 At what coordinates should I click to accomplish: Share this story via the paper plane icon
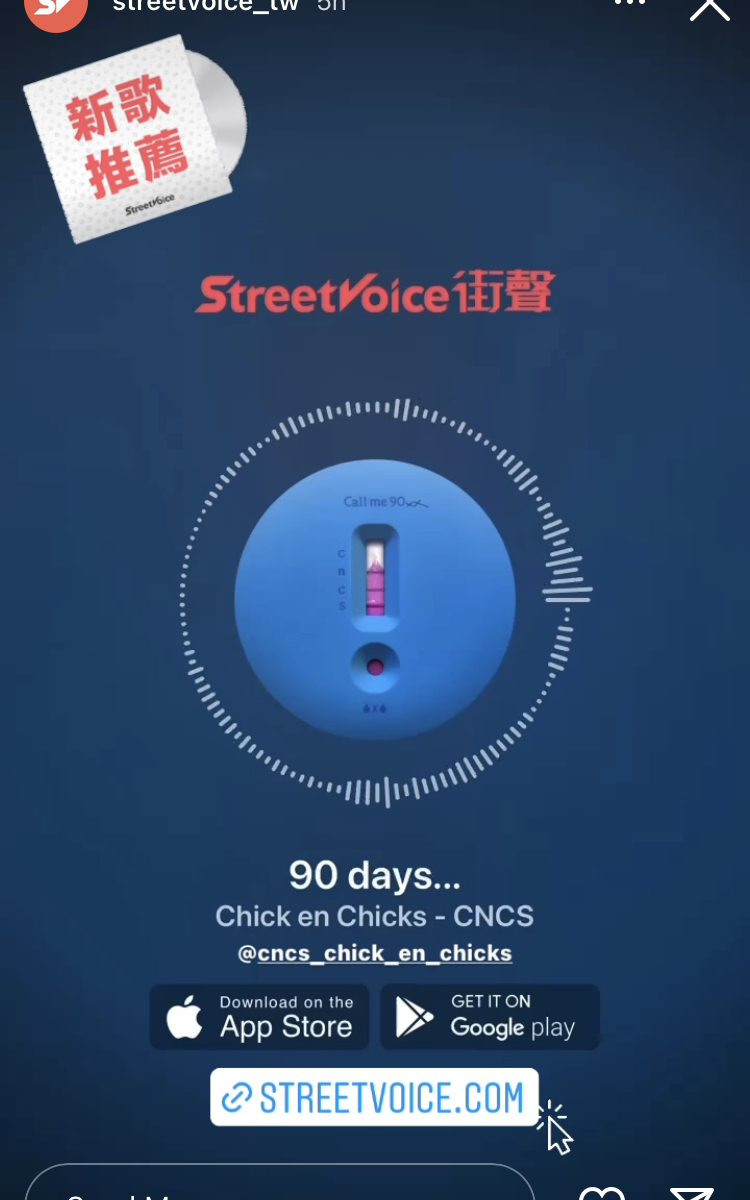coord(692,1192)
